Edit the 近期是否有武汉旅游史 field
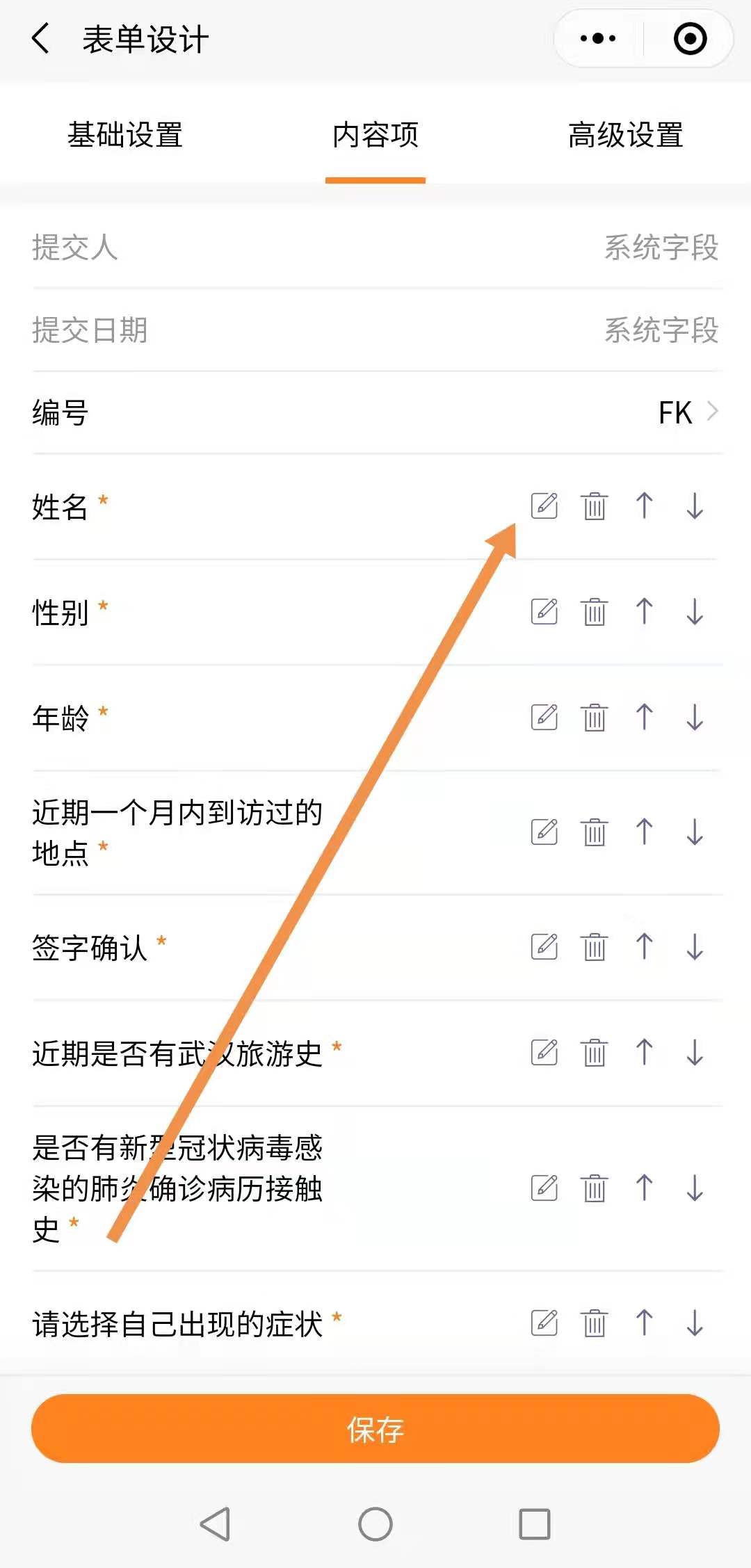Viewport: 751px width, 1568px height. click(544, 1052)
